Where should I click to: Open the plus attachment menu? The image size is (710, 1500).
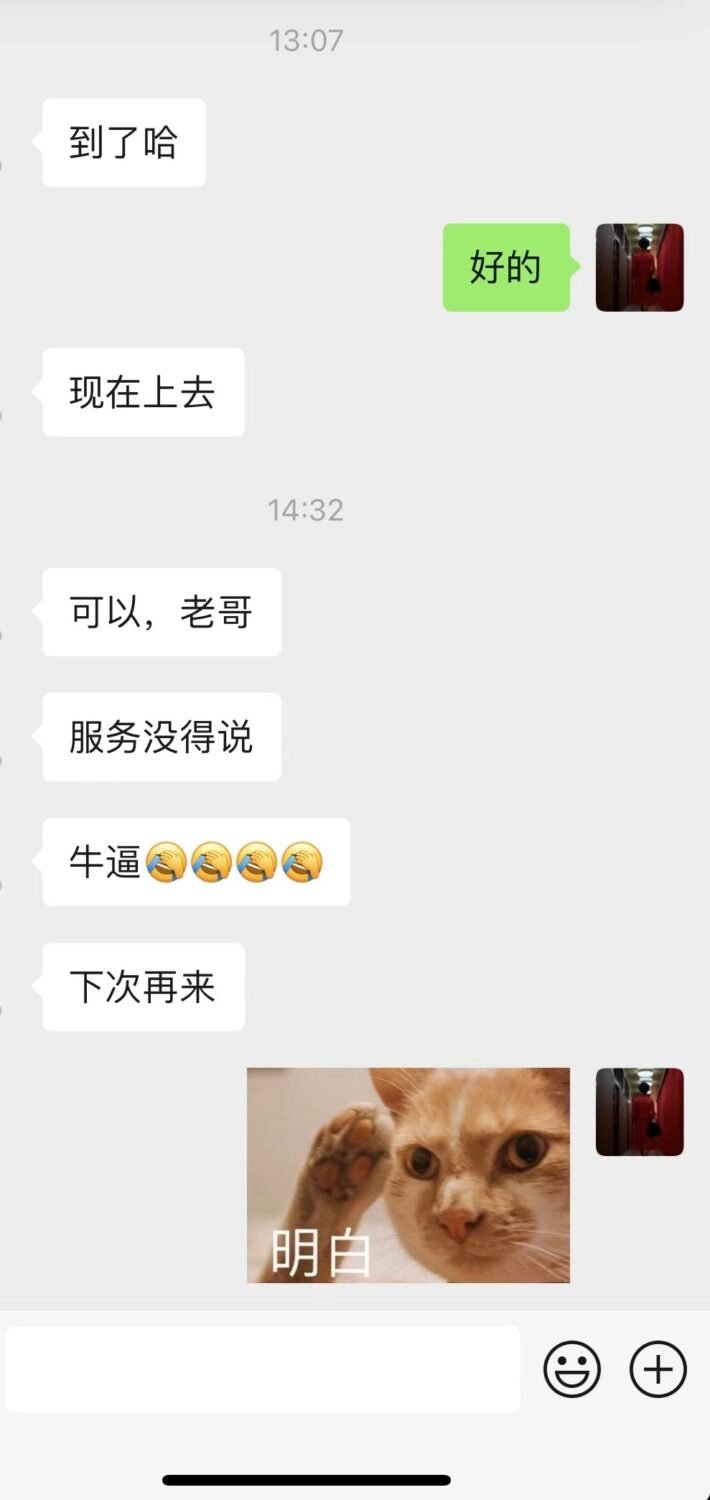click(658, 1369)
